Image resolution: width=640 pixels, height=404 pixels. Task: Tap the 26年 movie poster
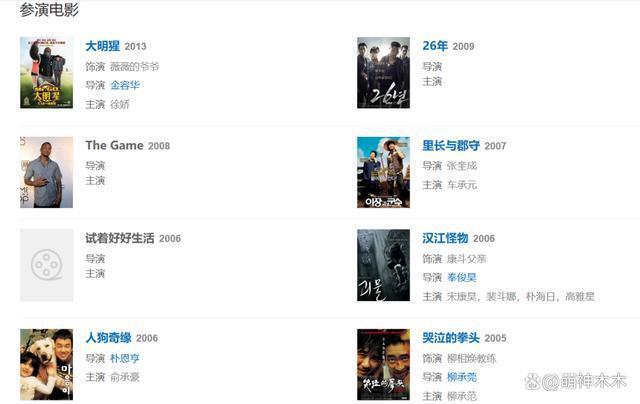tap(383, 73)
